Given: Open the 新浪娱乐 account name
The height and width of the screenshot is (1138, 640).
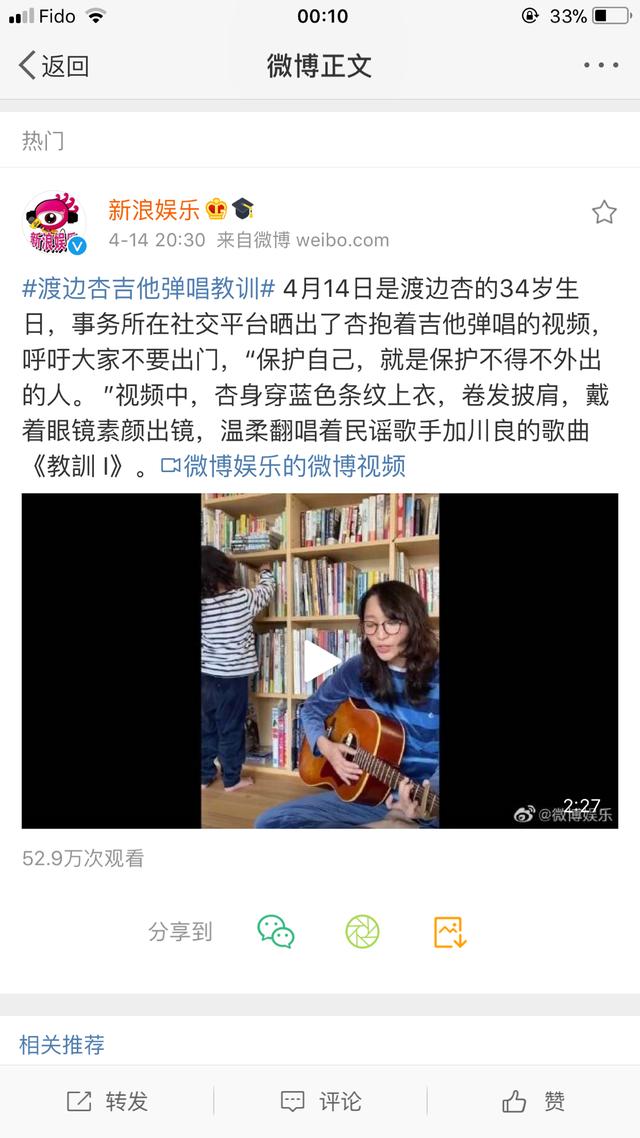Looking at the screenshot, I should pyautogui.click(x=153, y=209).
